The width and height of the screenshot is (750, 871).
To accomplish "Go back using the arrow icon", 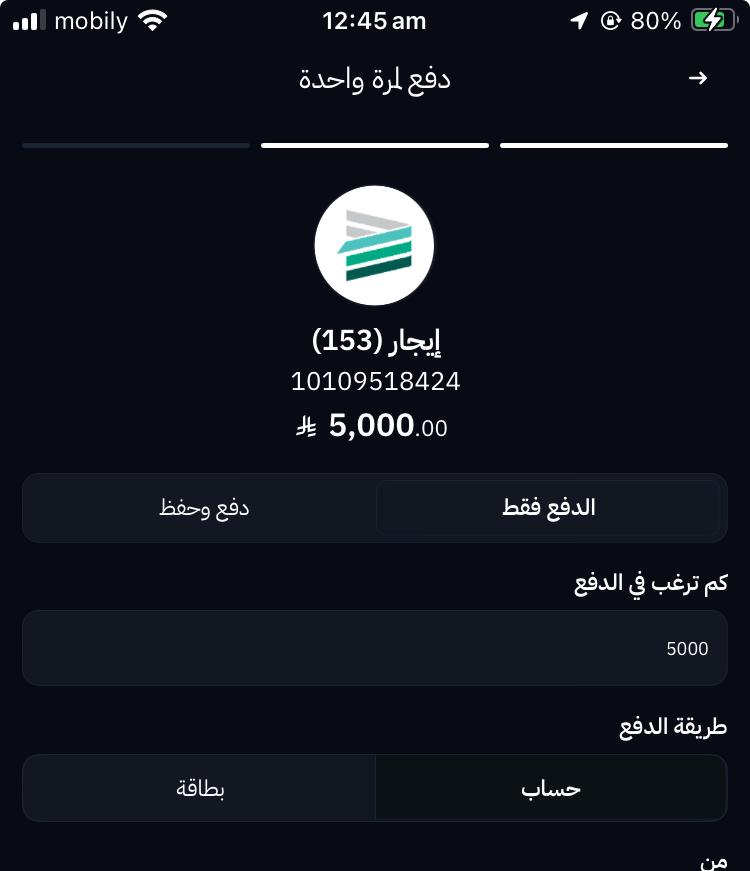I will click(698, 78).
